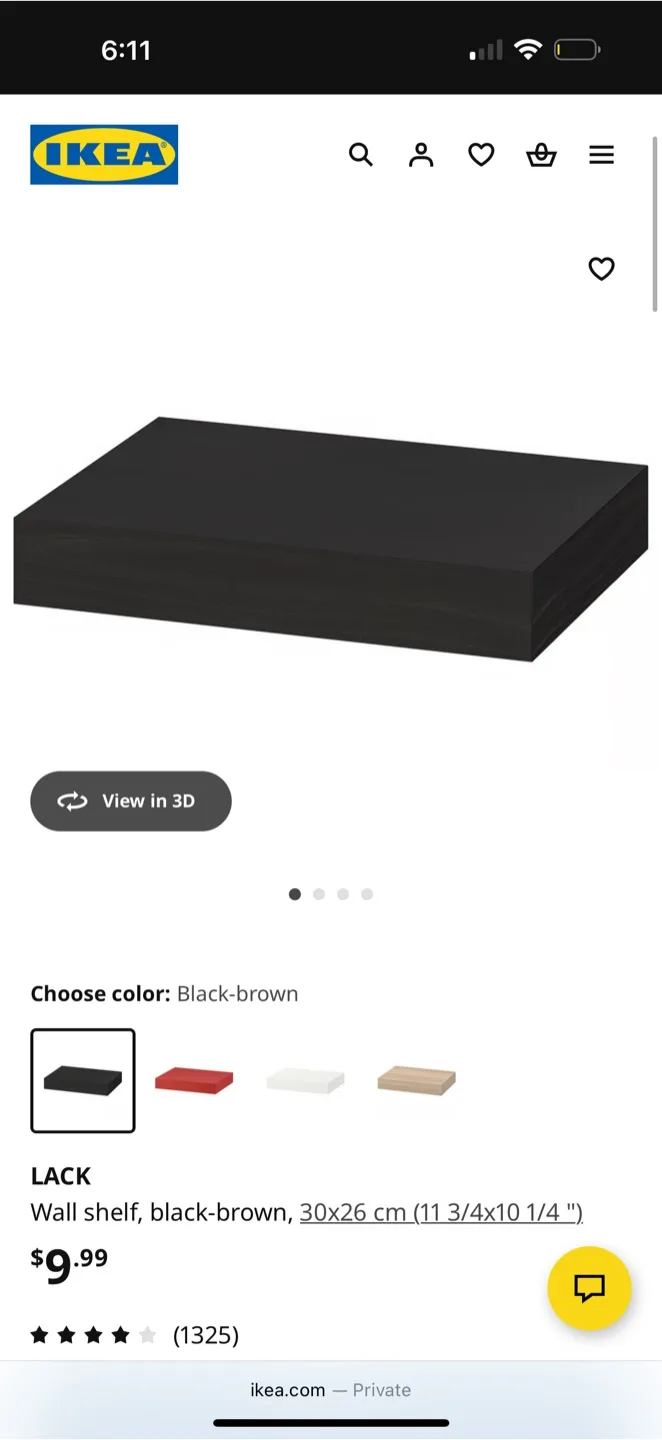Jump to the second image dot
The width and height of the screenshot is (662, 1440).
pyautogui.click(x=319, y=894)
